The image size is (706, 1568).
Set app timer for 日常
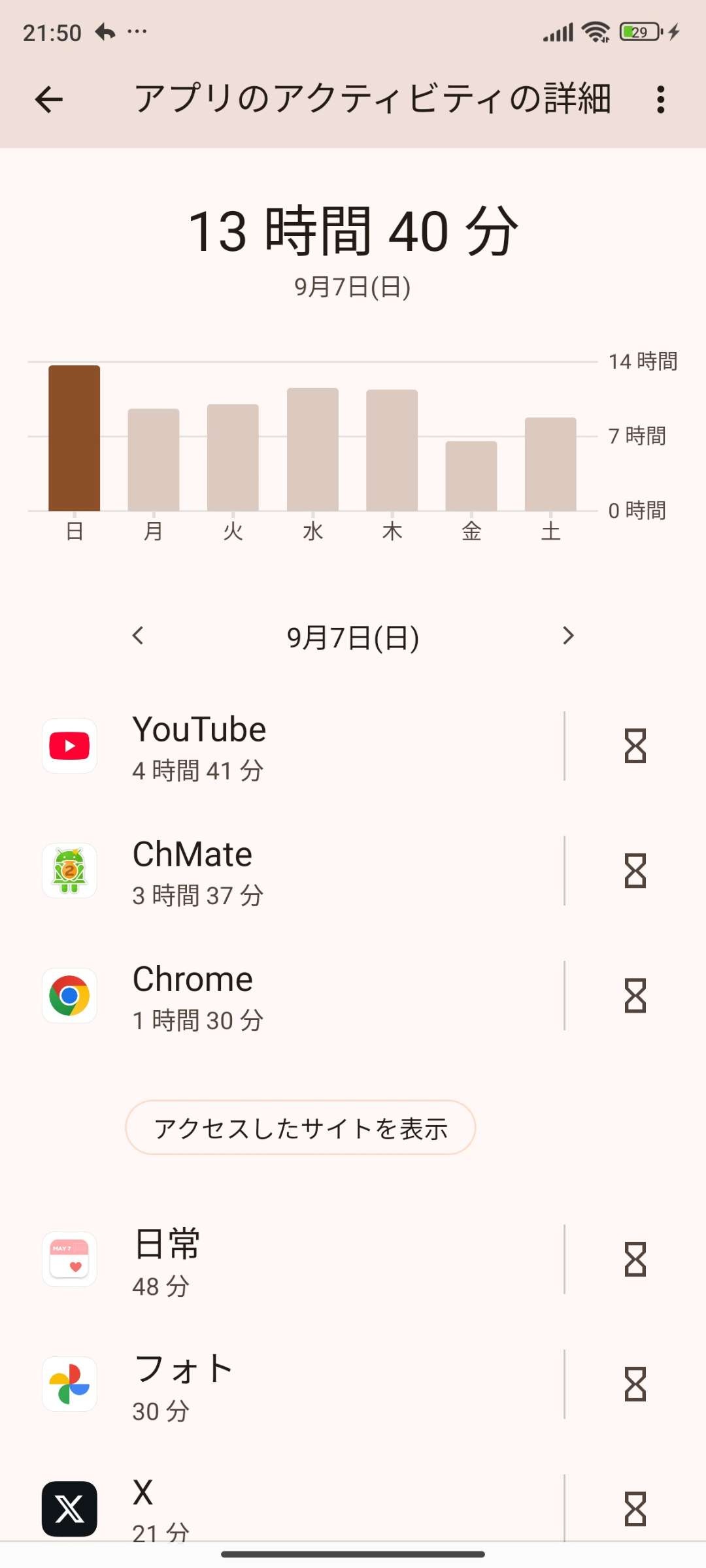(x=635, y=1260)
